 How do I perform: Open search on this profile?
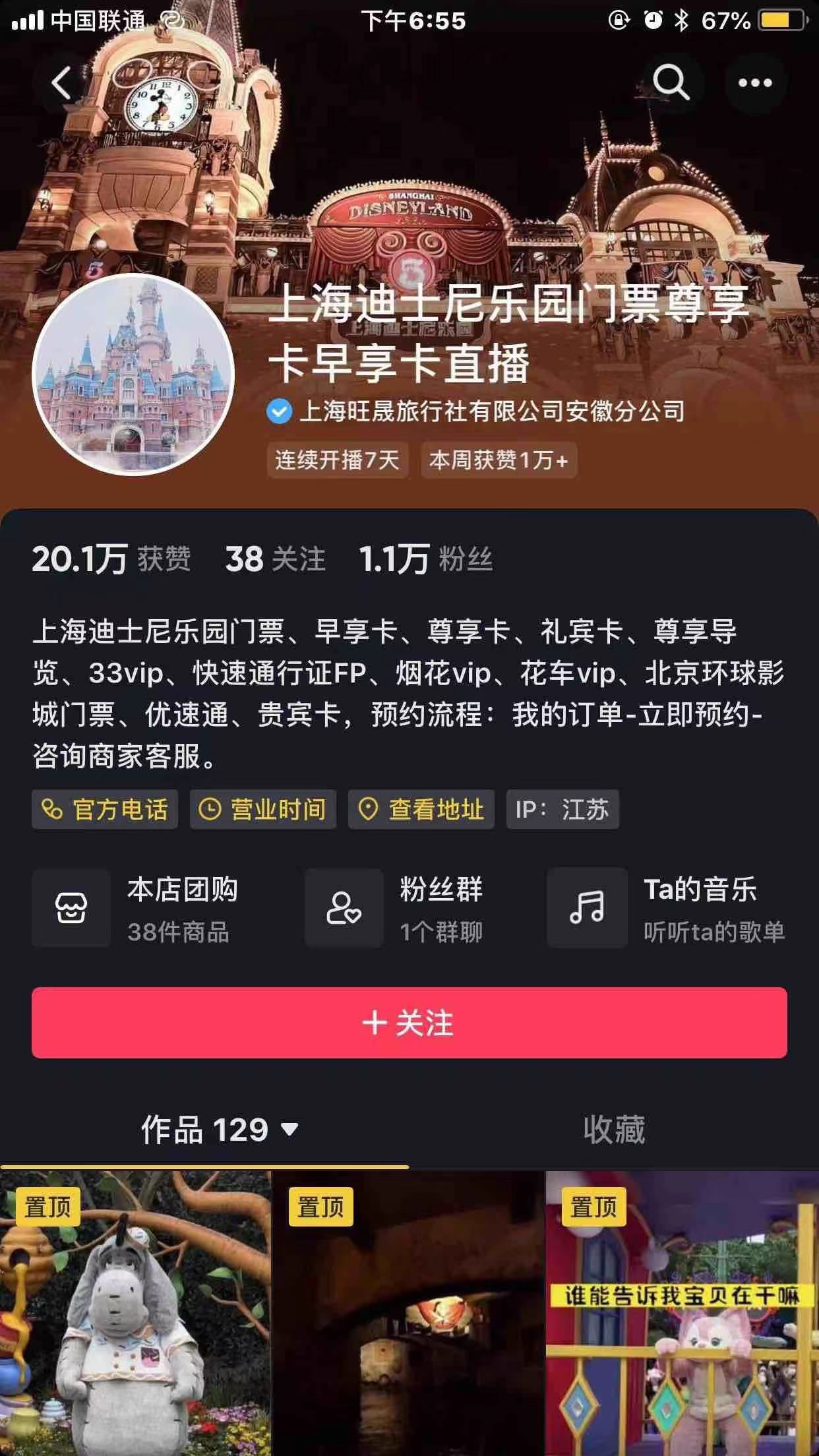coord(671,83)
